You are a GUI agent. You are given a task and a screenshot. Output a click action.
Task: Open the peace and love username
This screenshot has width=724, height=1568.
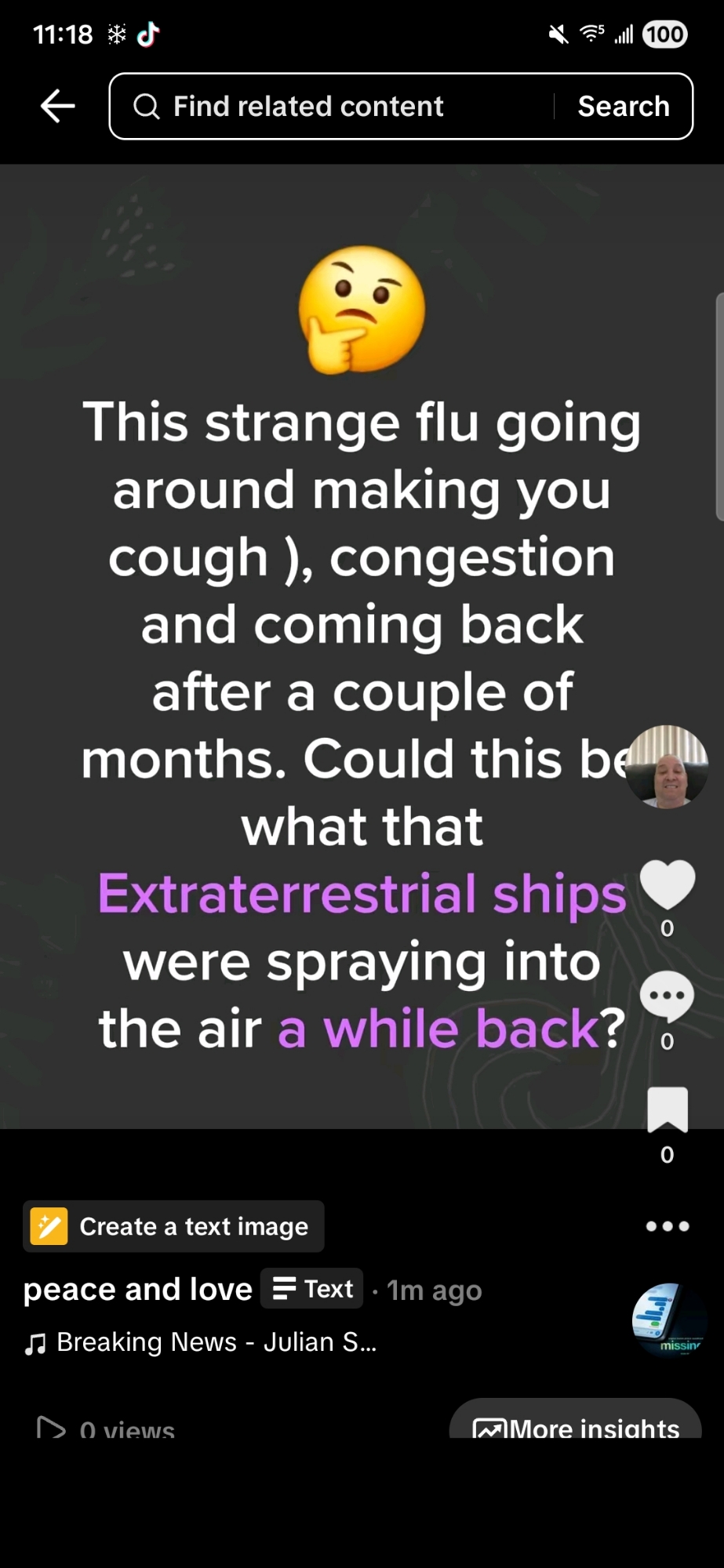(x=138, y=1290)
